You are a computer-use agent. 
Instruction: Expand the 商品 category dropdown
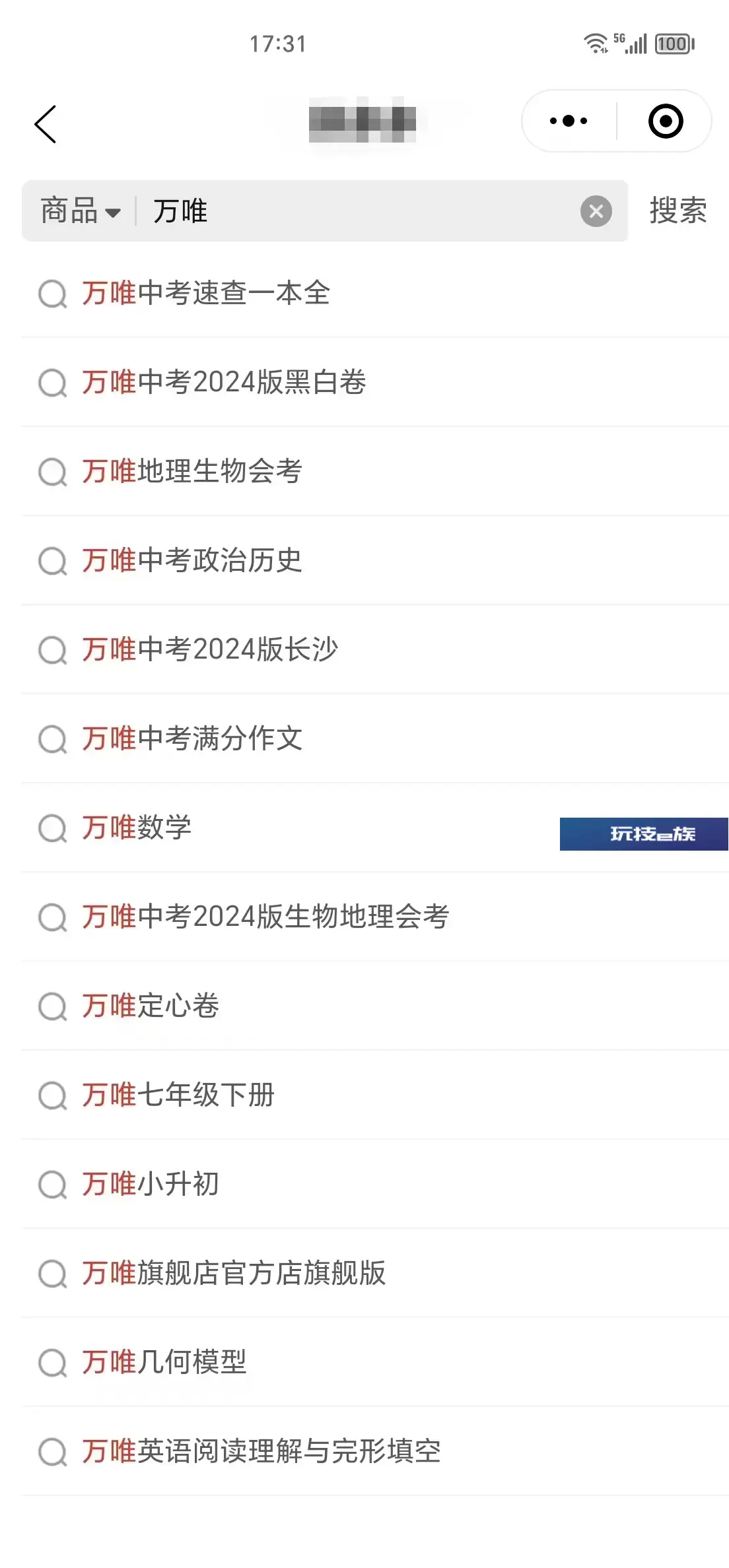[x=81, y=211]
